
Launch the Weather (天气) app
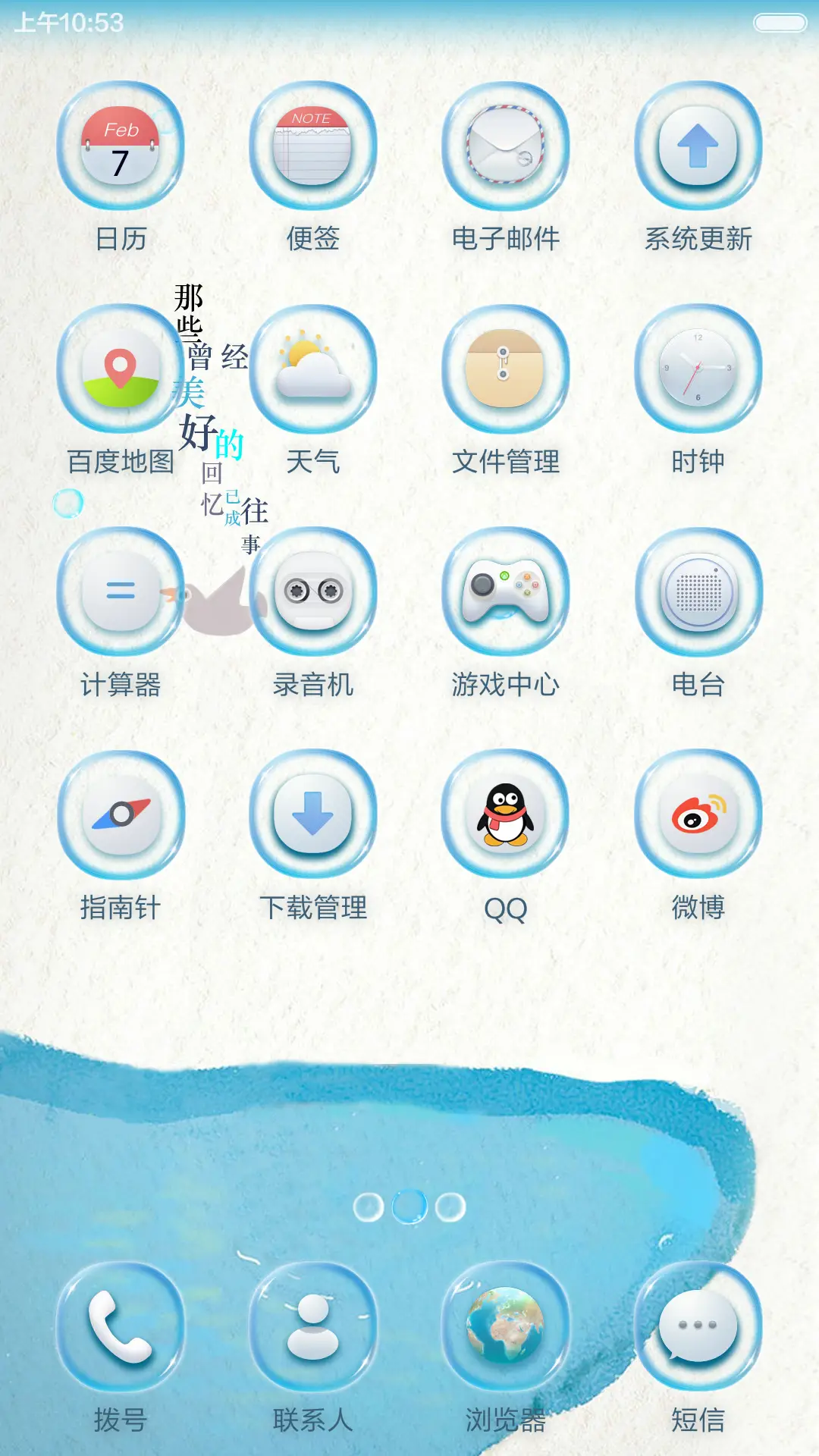[x=313, y=372]
